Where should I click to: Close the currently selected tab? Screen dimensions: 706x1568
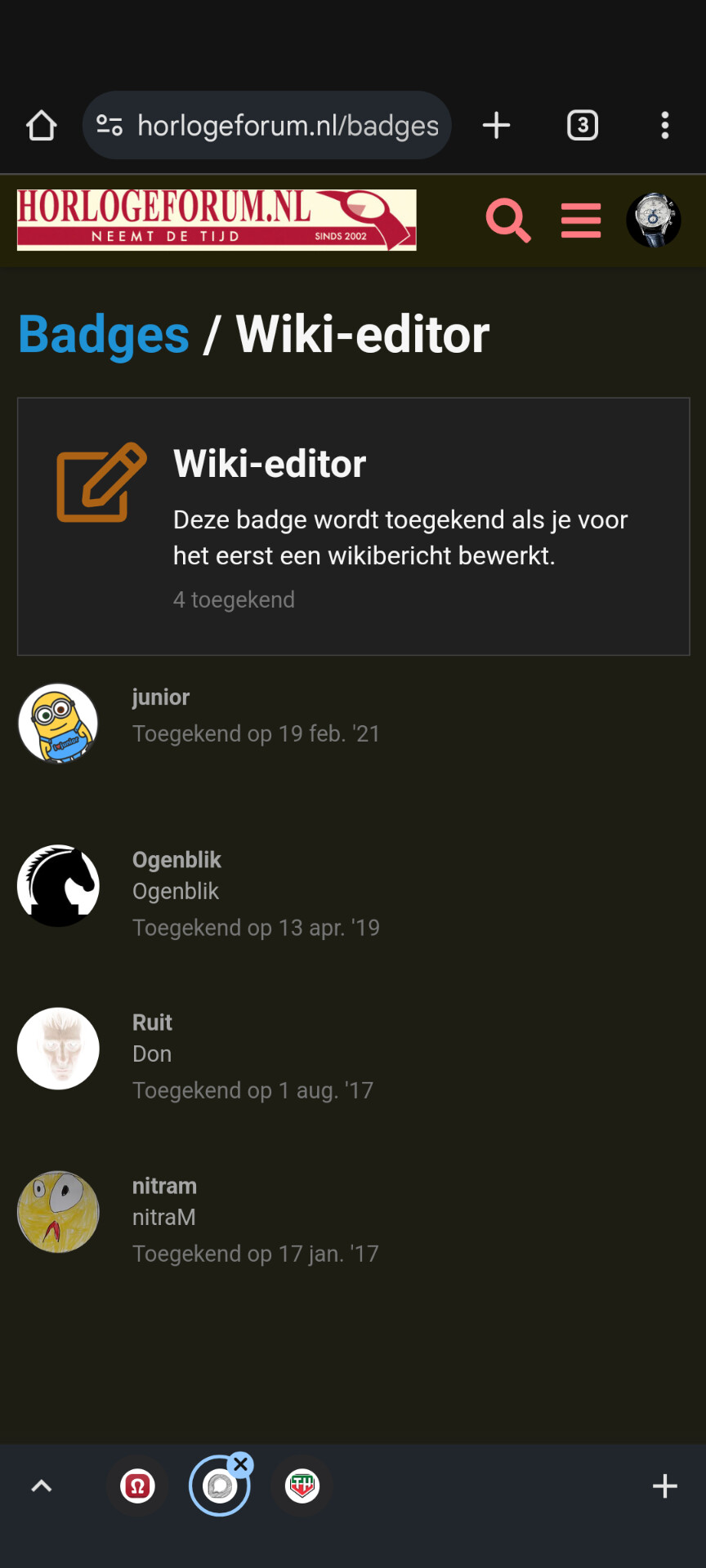240,1464
